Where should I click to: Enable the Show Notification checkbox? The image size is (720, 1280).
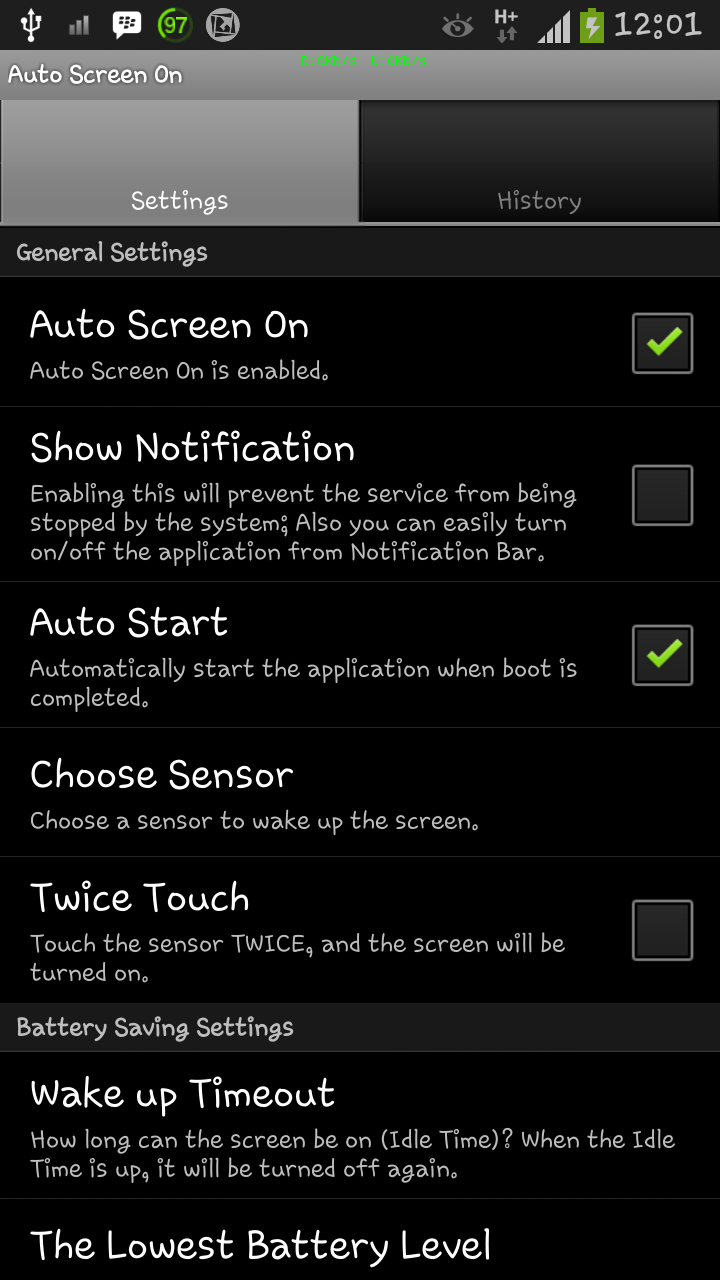(662, 495)
